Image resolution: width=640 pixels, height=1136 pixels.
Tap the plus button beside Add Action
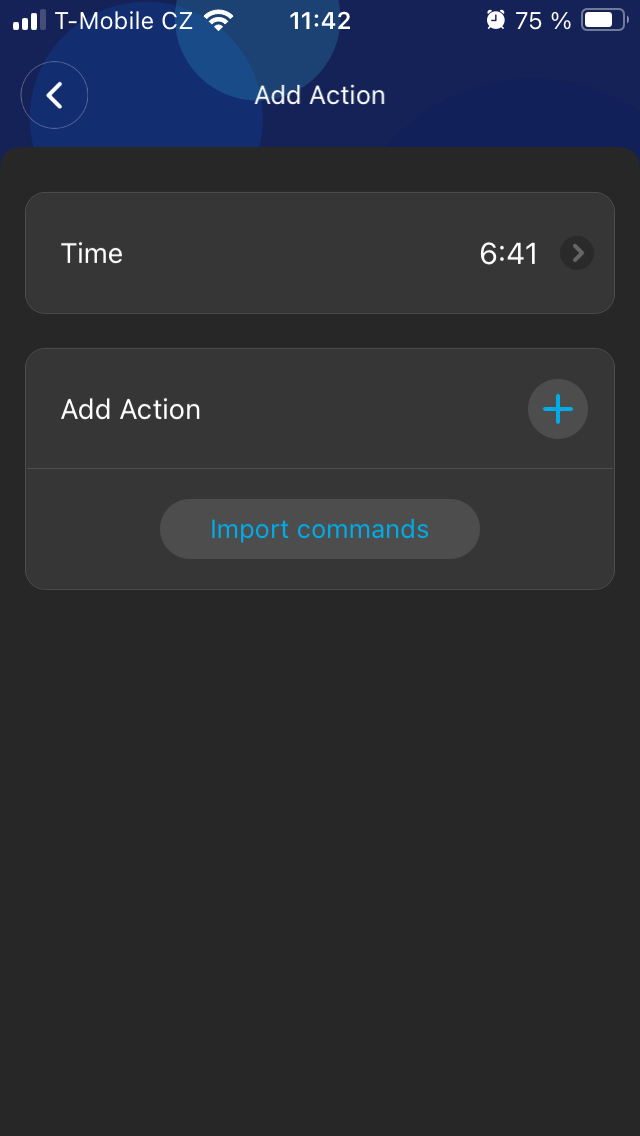[x=557, y=409]
